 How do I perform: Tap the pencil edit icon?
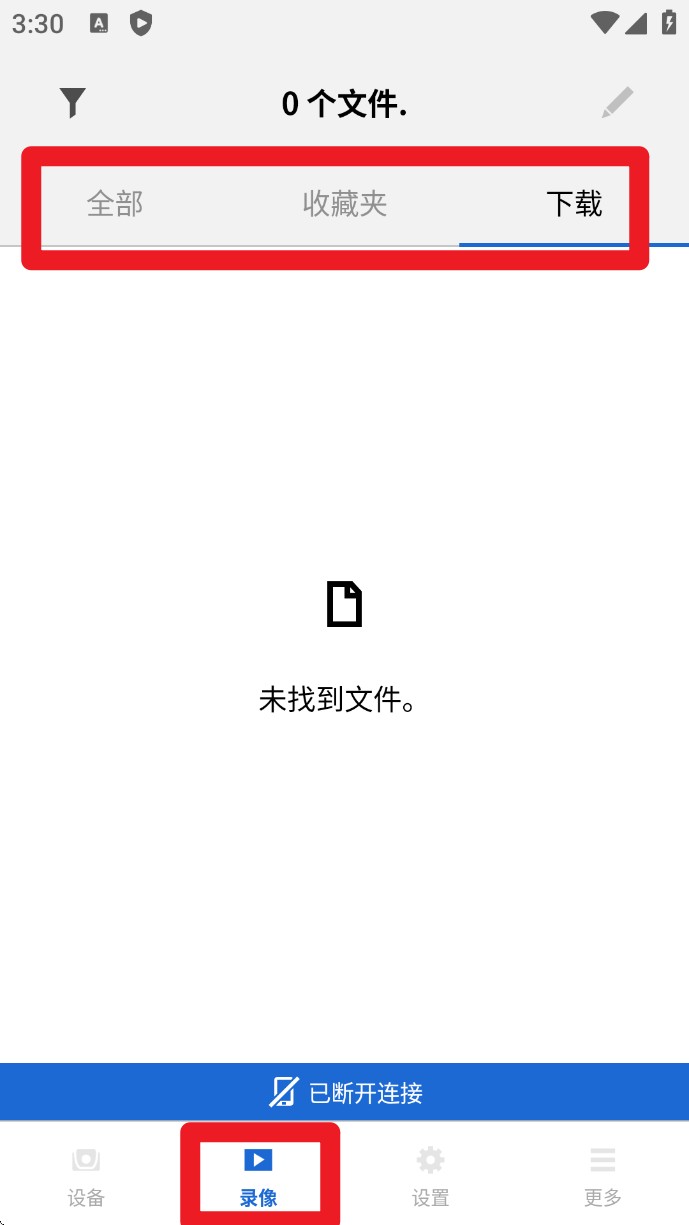[617, 103]
